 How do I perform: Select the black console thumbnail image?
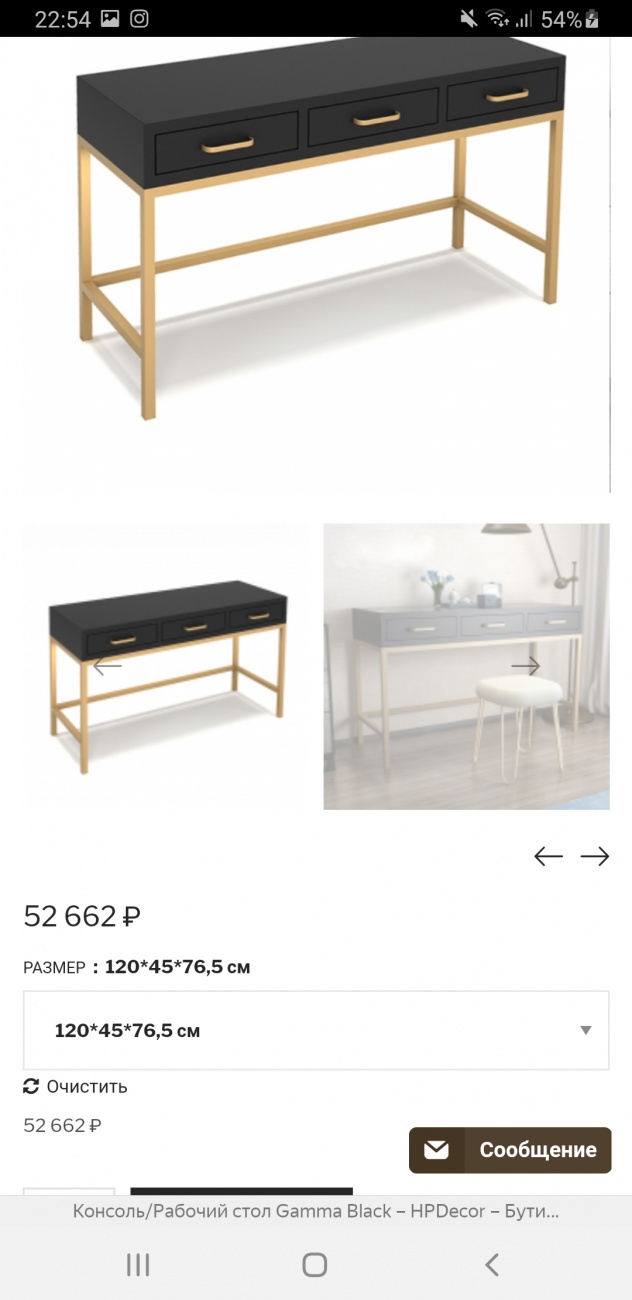point(165,666)
